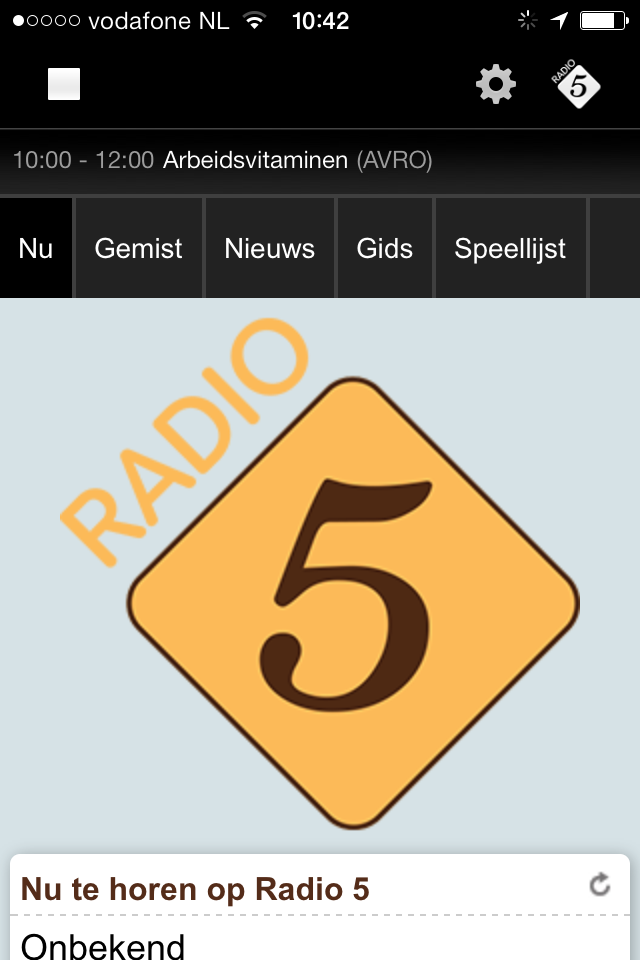The width and height of the screenshot is (640, 960).
Task: Stop the radio stream playback
Action: [64, 85]
